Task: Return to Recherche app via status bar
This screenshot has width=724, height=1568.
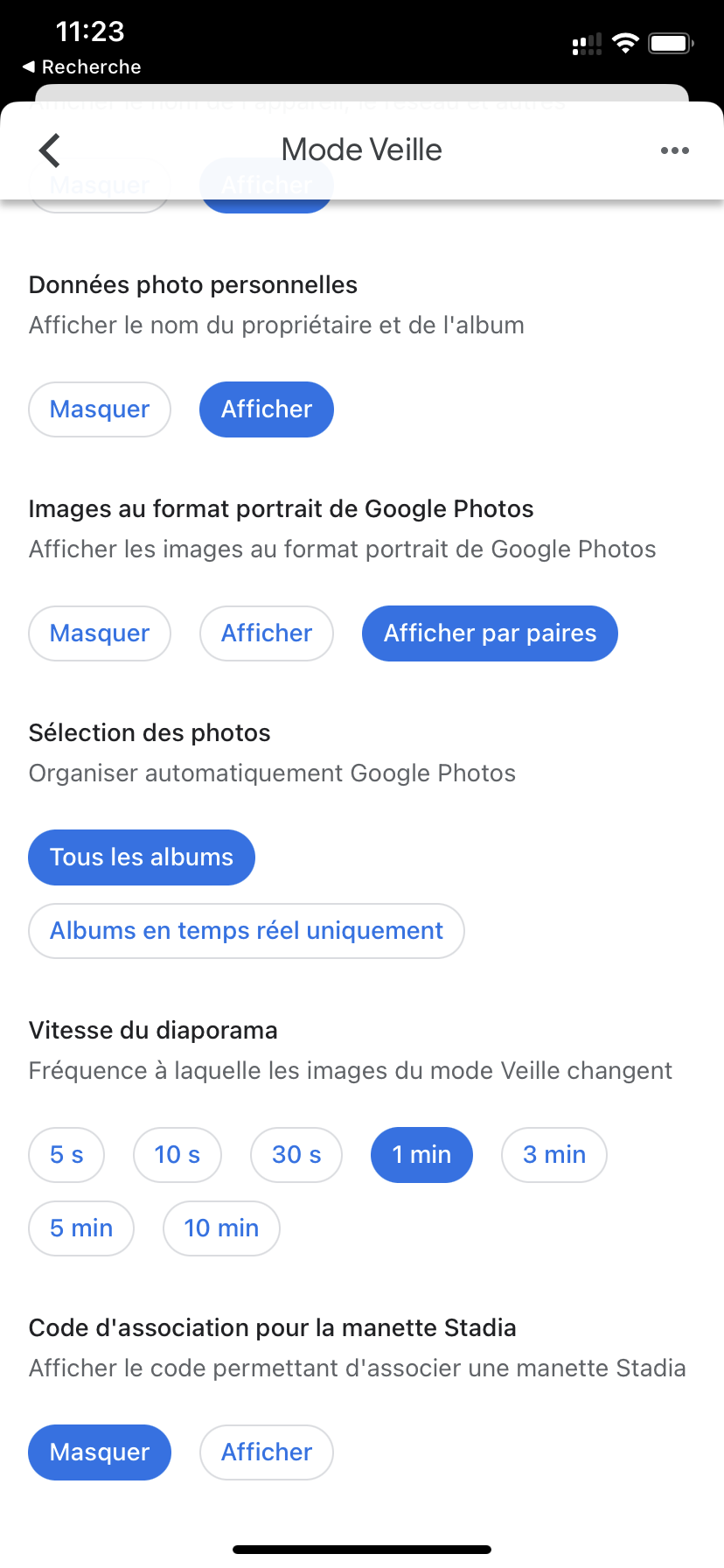Action: 81,67
